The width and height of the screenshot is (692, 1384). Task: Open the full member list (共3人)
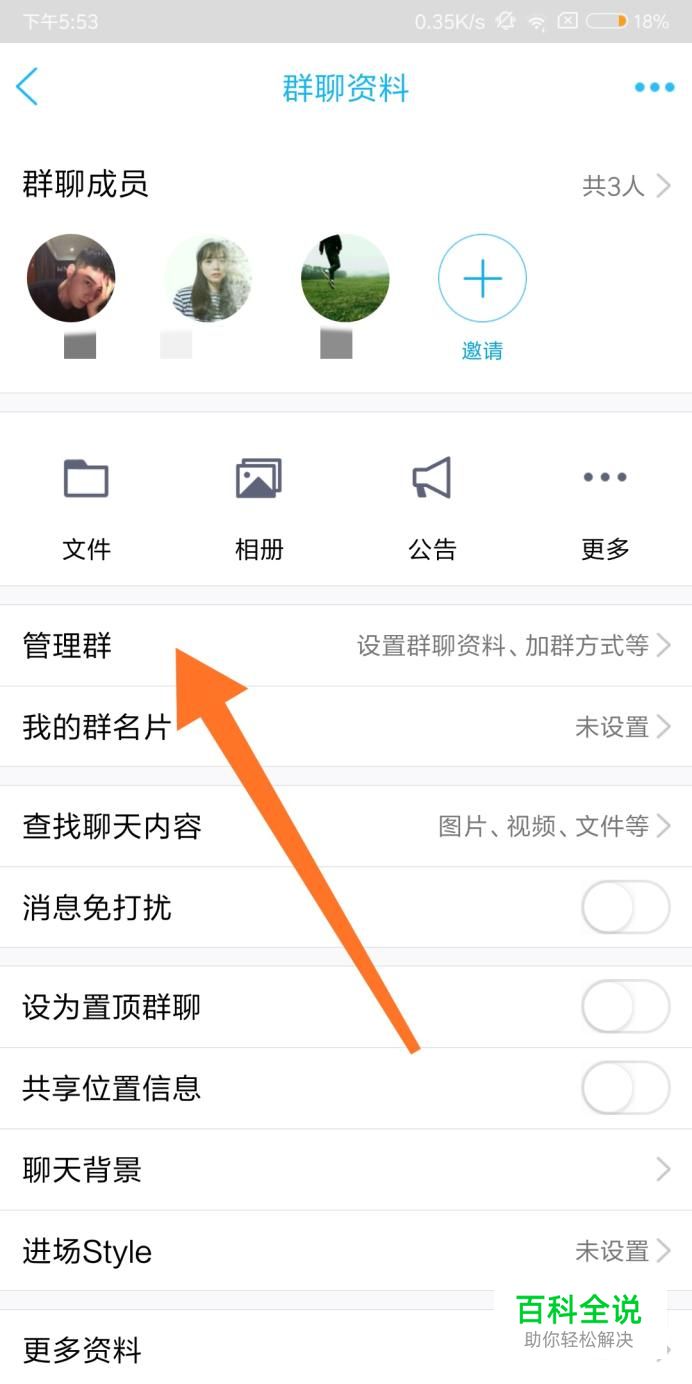[626, 185]
